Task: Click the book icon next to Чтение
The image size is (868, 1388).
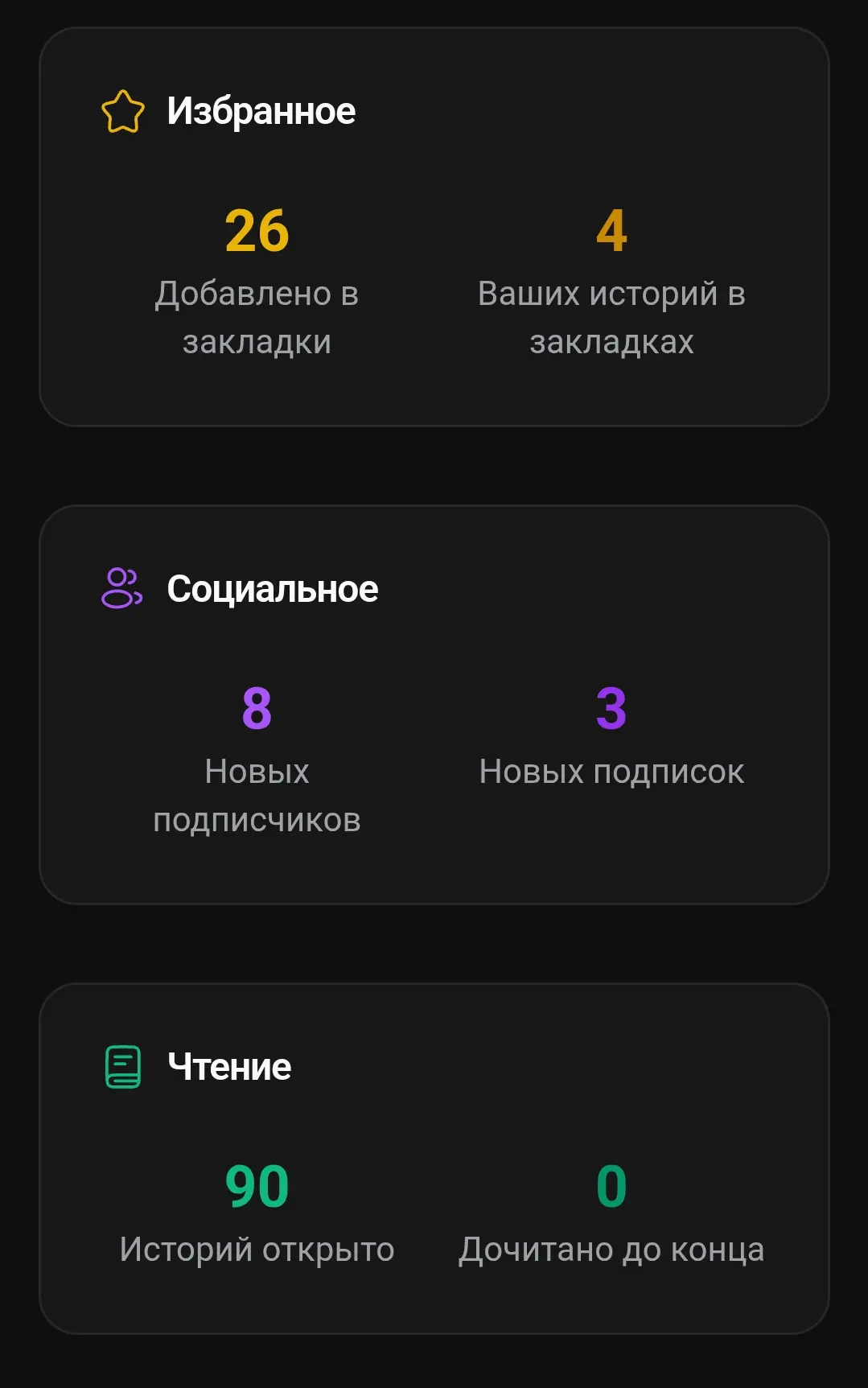Action: [x=121, y=1068]
